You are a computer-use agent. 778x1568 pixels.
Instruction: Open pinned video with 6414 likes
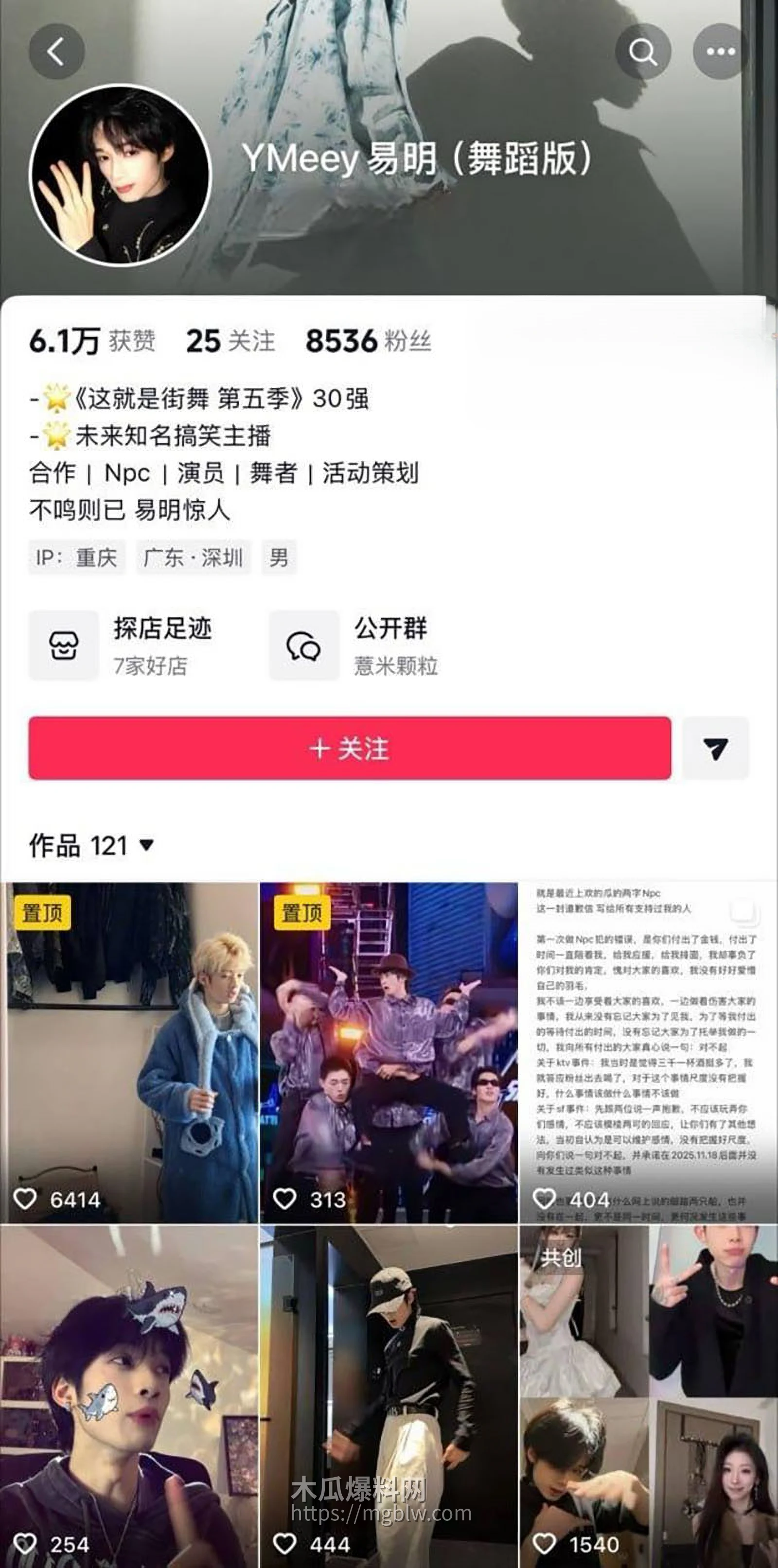click(129, 1053)
